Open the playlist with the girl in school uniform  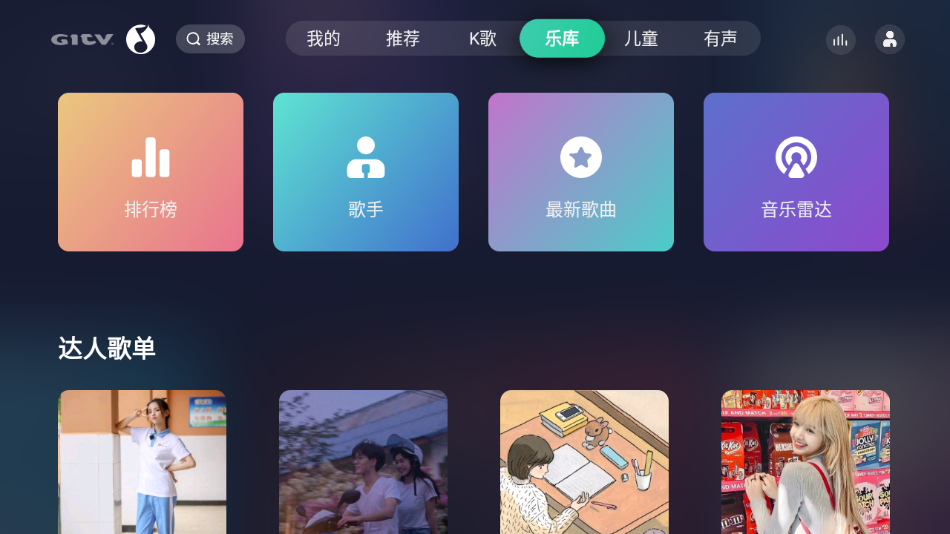pyautogui.click(x=142, y=462)
